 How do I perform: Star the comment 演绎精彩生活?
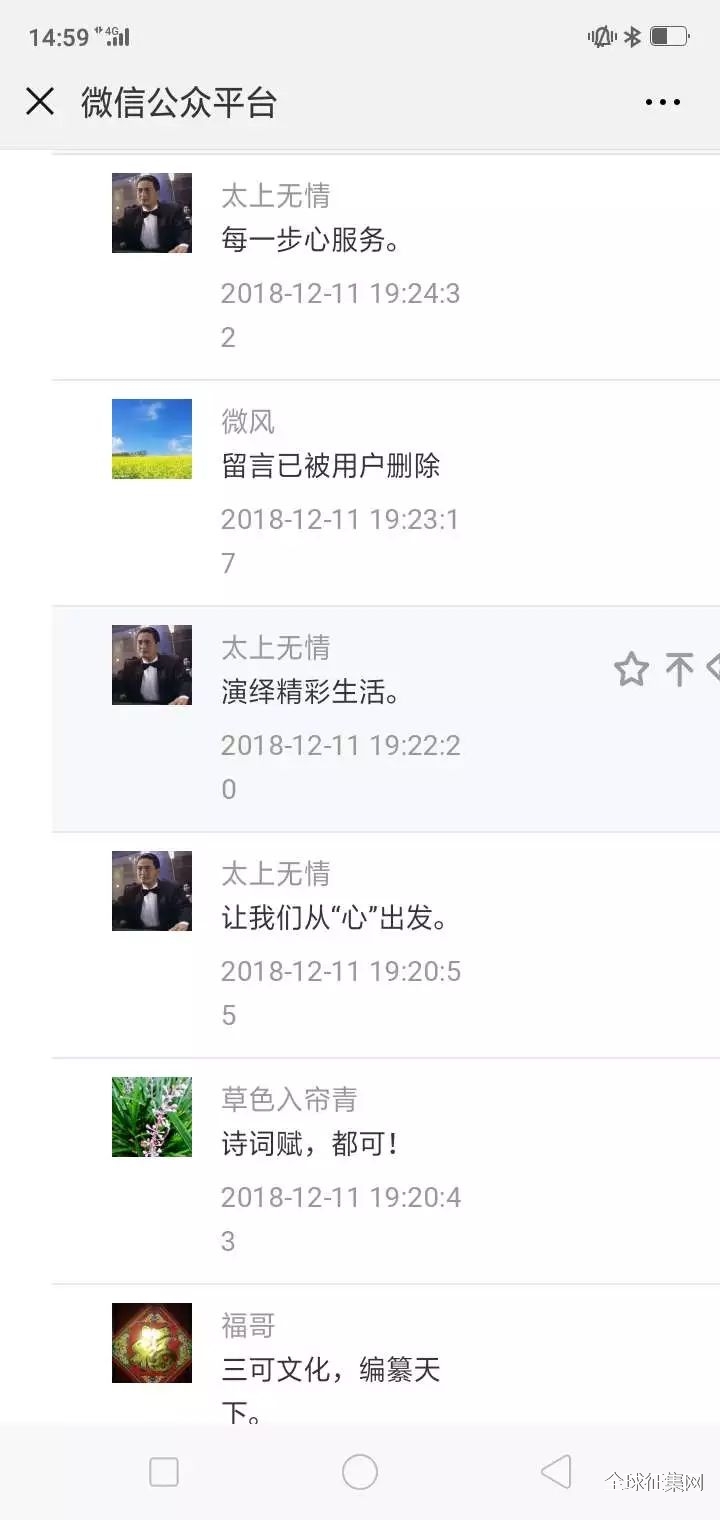(x=631, y=669)
